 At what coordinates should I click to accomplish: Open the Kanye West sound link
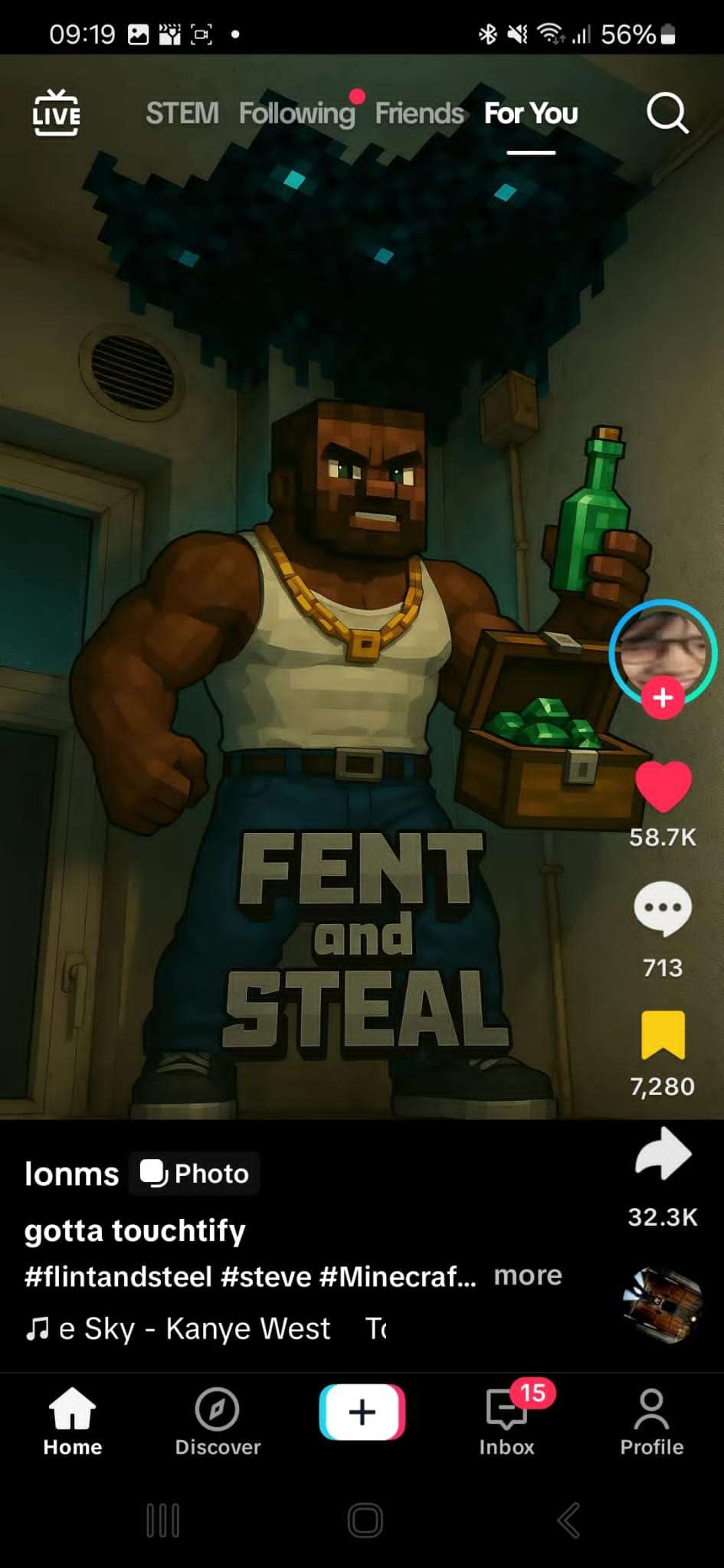point(195,1328)
